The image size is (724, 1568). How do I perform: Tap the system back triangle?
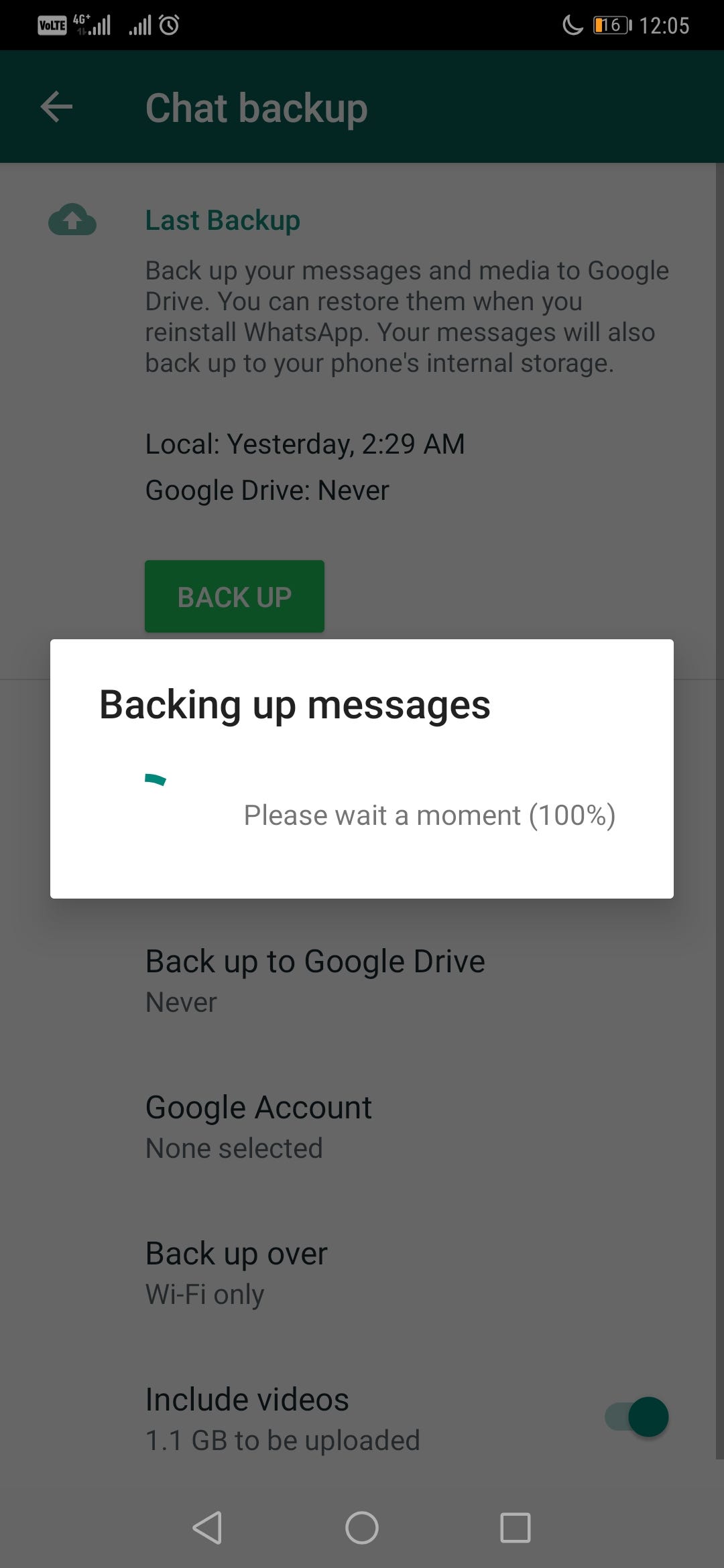click(x=207, y=1528)
